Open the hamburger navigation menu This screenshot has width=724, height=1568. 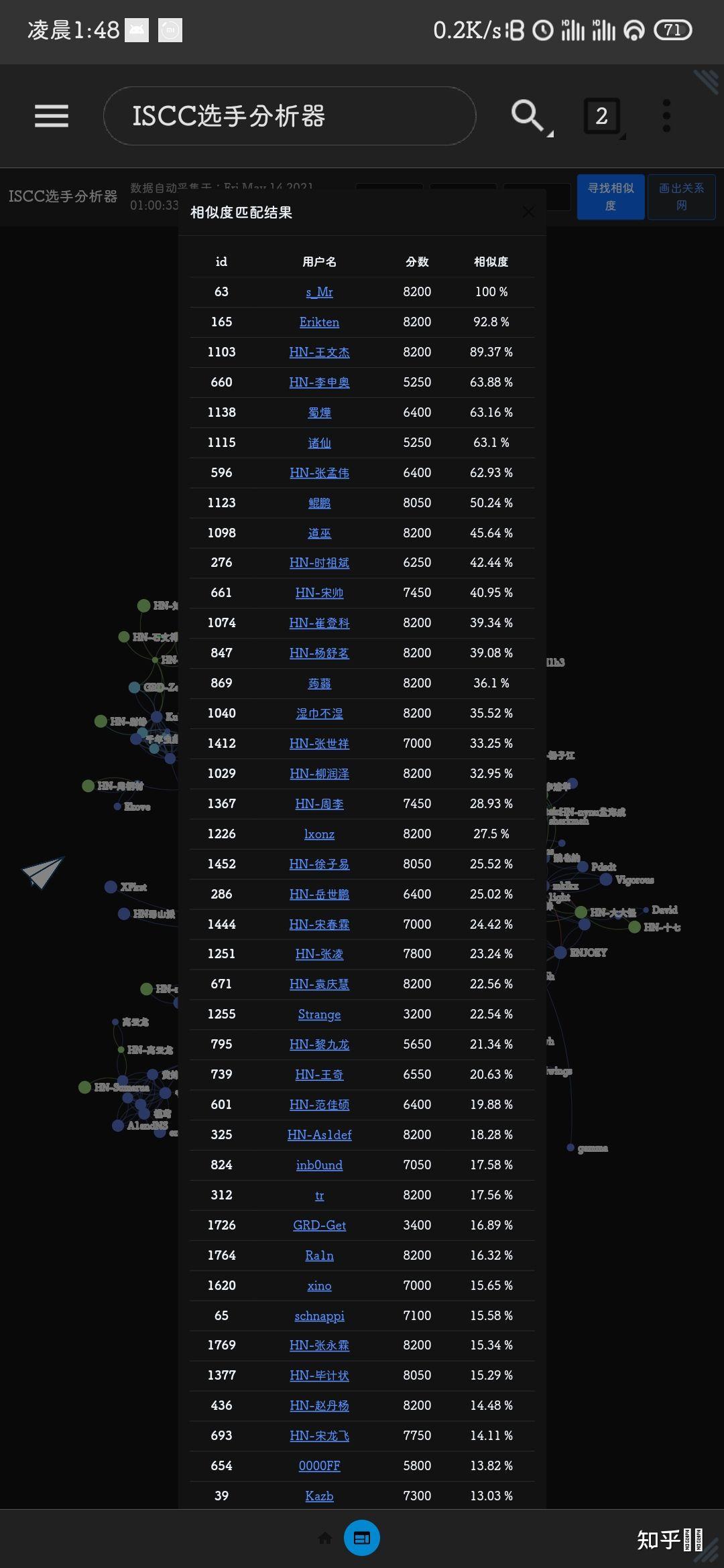(52, 115)
